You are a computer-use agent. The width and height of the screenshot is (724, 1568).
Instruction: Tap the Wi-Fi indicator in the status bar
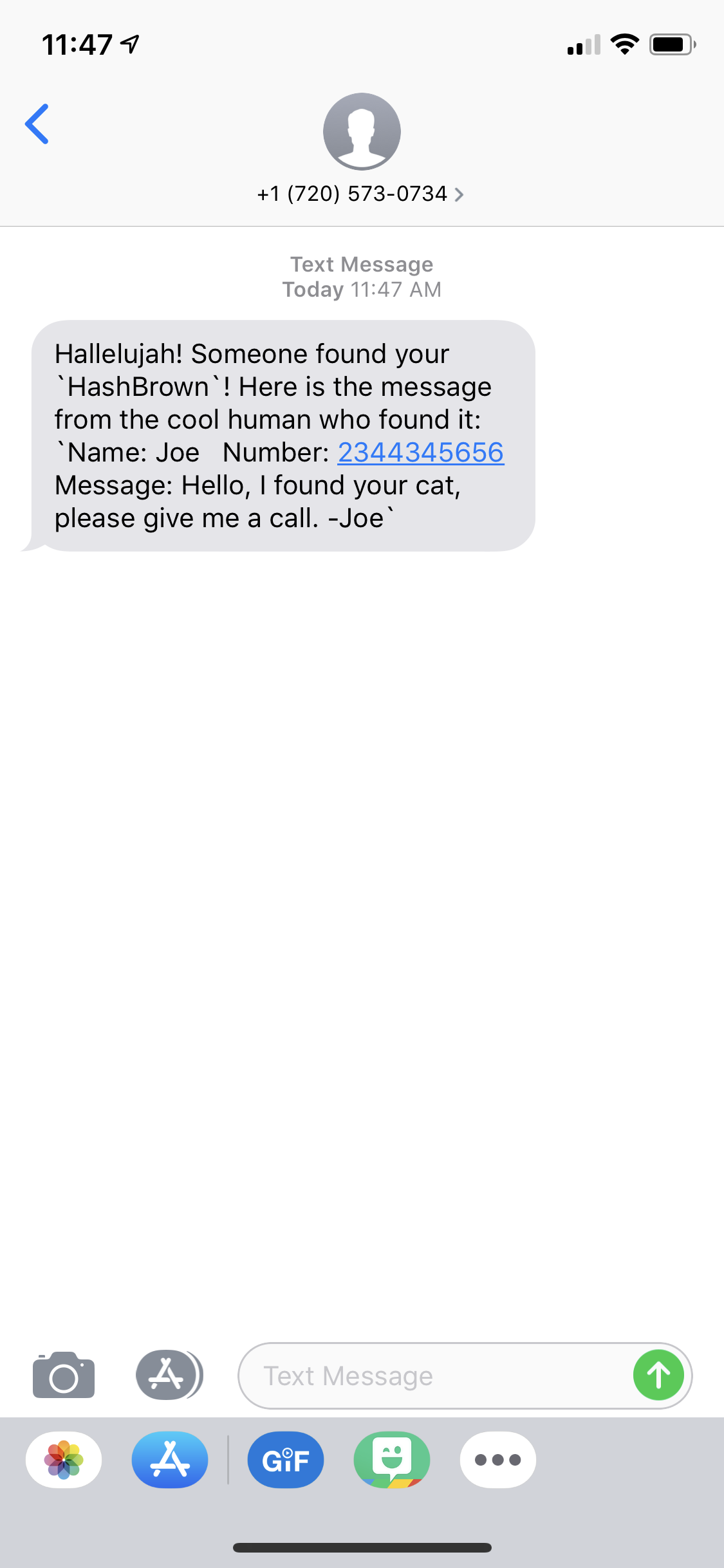(x=623, y=44)
